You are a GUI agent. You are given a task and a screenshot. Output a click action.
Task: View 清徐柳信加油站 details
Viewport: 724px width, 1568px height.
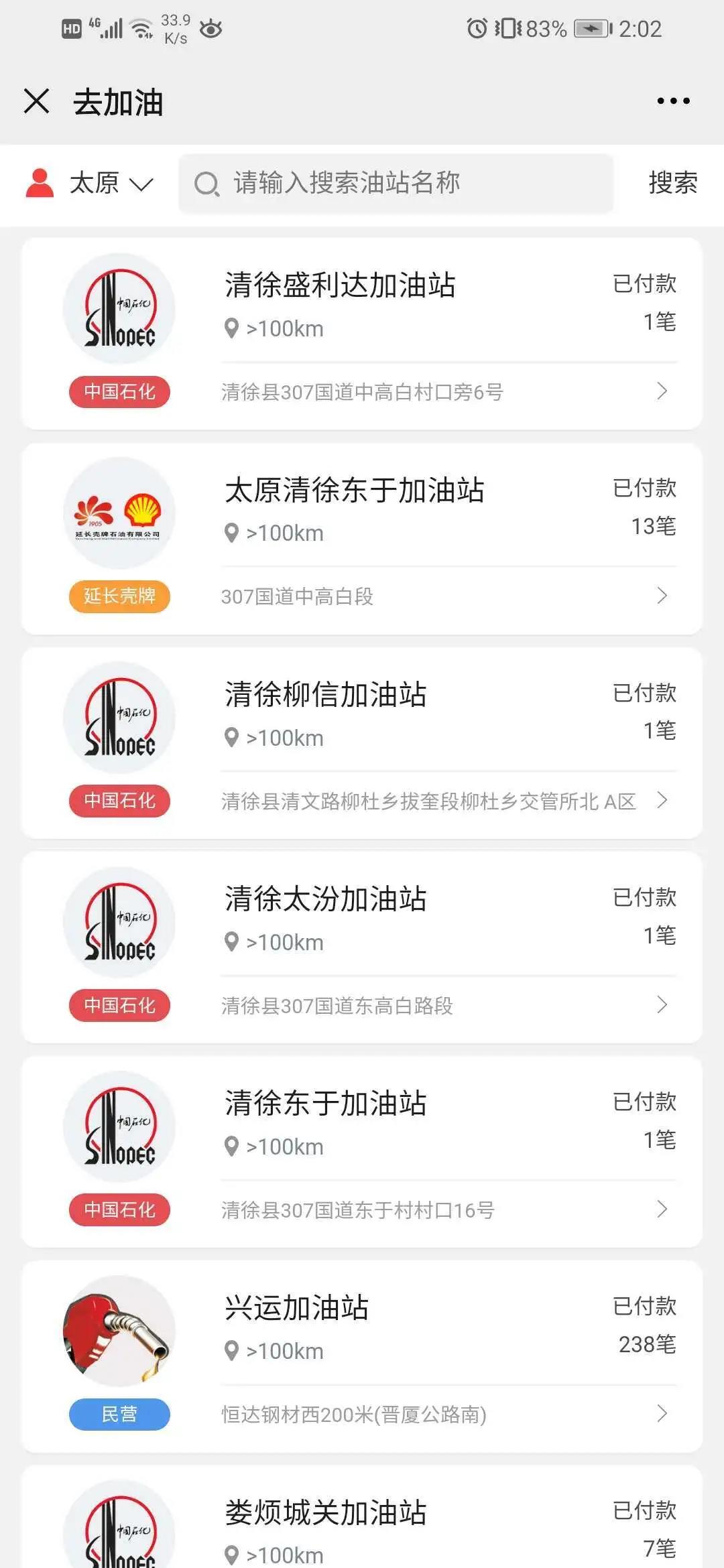coord(362,743)
